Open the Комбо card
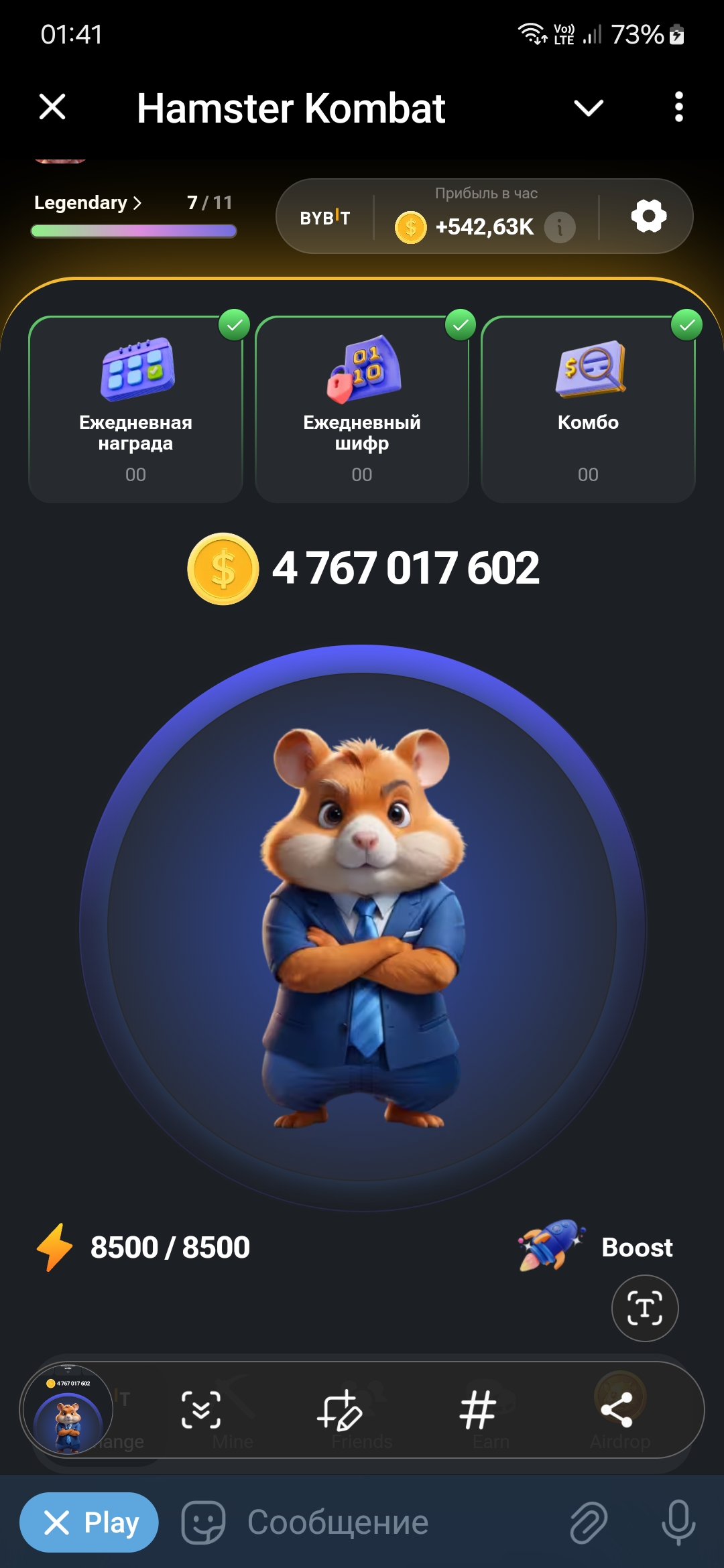Viewport: 724px width, 1568px height. [588, 409]
